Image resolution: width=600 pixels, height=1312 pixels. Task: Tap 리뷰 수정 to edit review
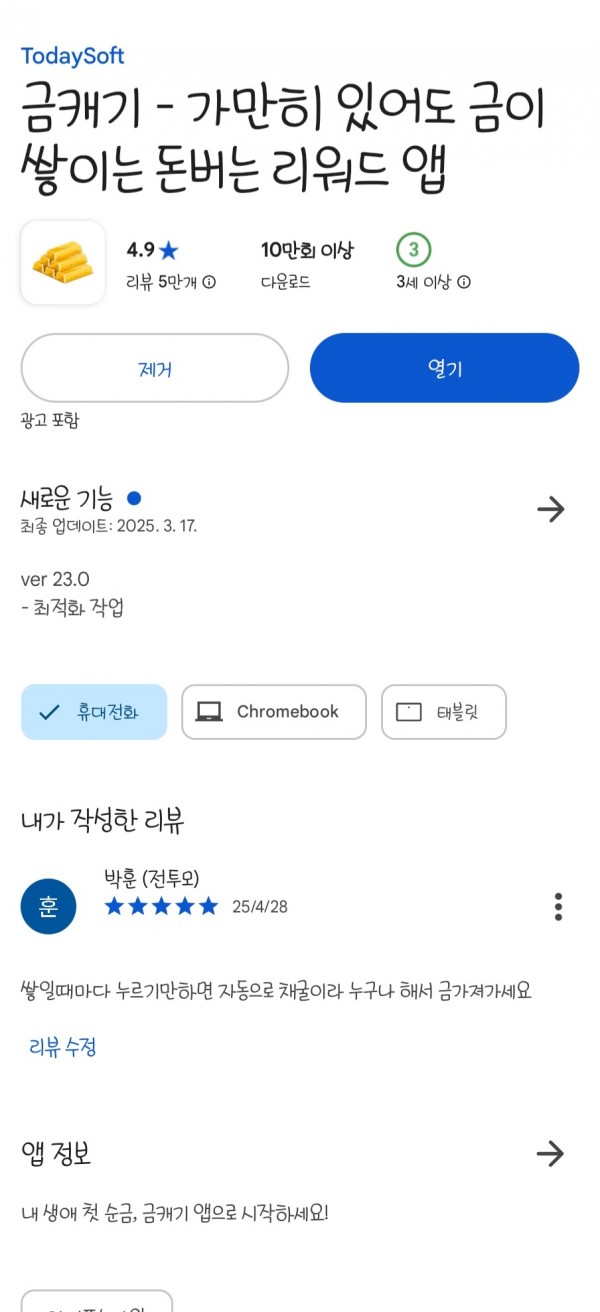(x=63, y=1047)
